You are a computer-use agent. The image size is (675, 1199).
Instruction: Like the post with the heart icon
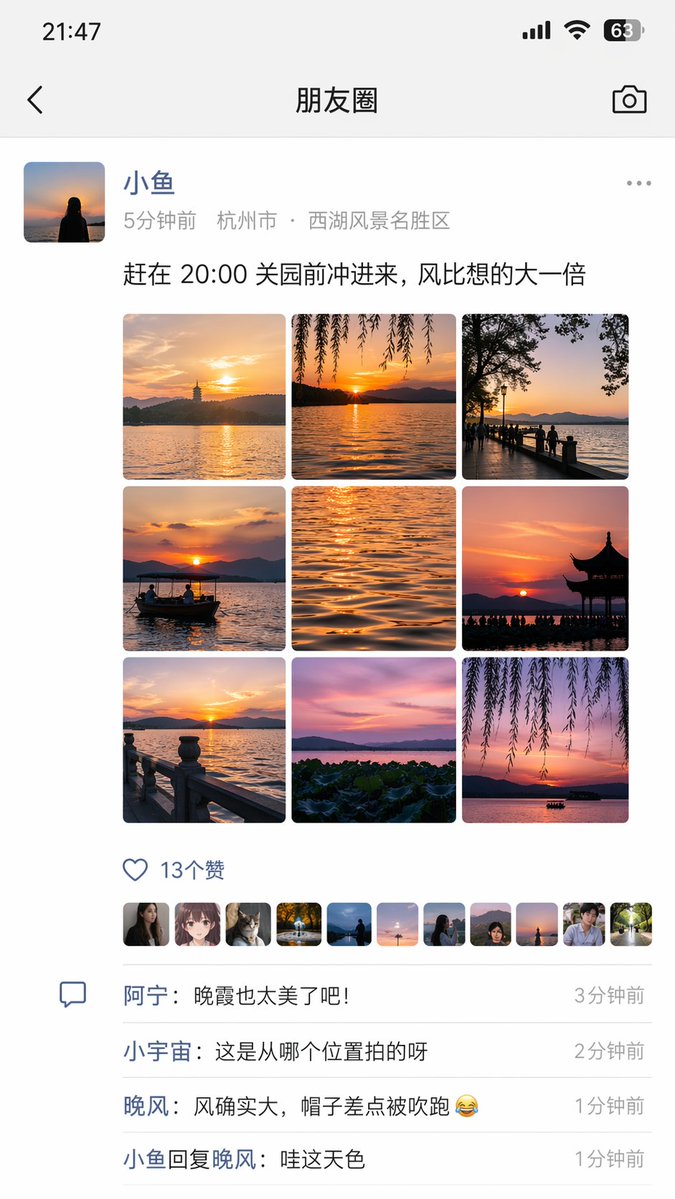pyautogui.click(x=135, y=870)
